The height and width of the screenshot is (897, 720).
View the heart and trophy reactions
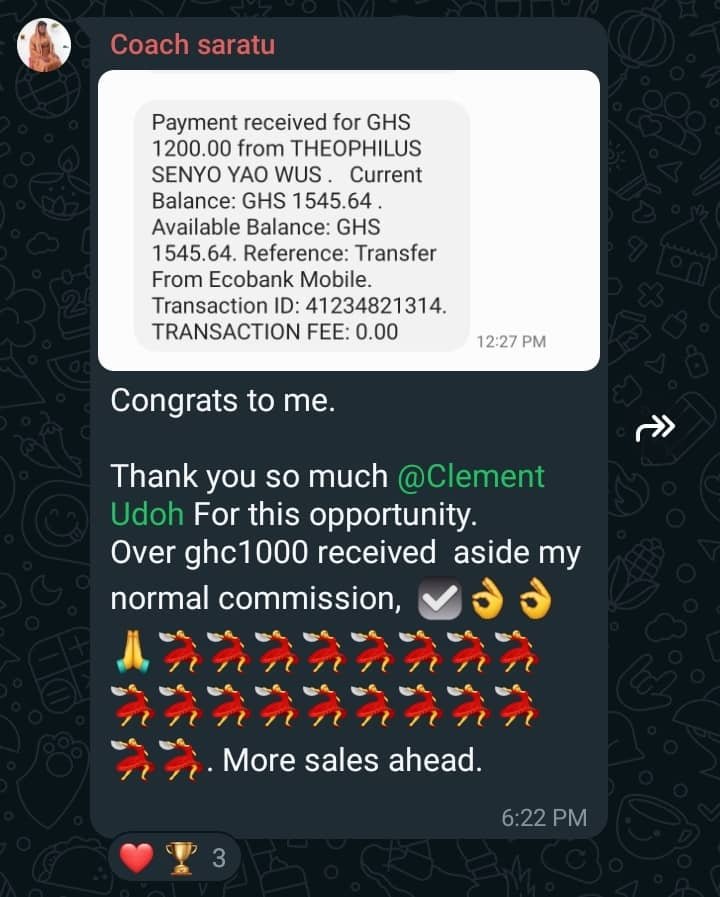coord(174,858)
